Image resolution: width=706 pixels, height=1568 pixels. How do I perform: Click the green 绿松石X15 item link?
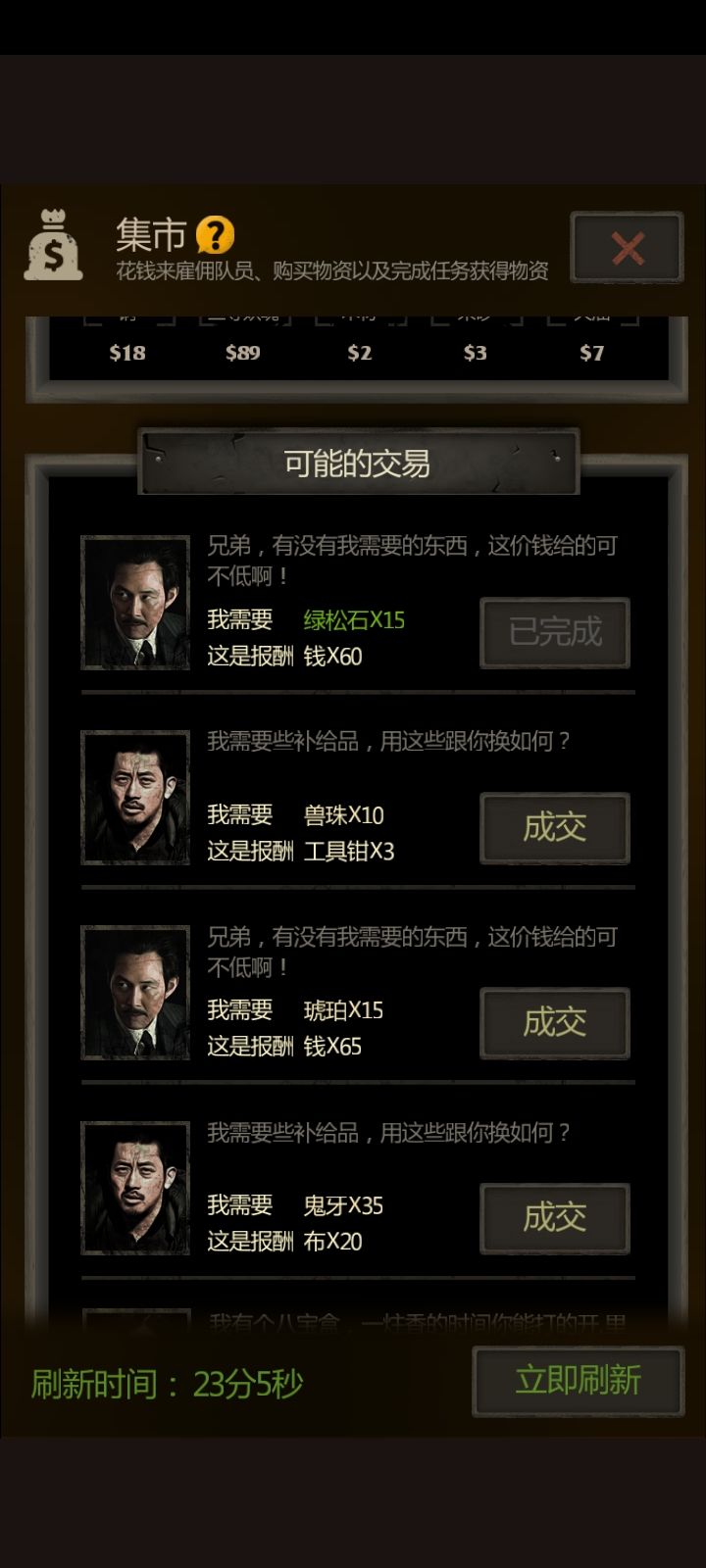(357, 619)
